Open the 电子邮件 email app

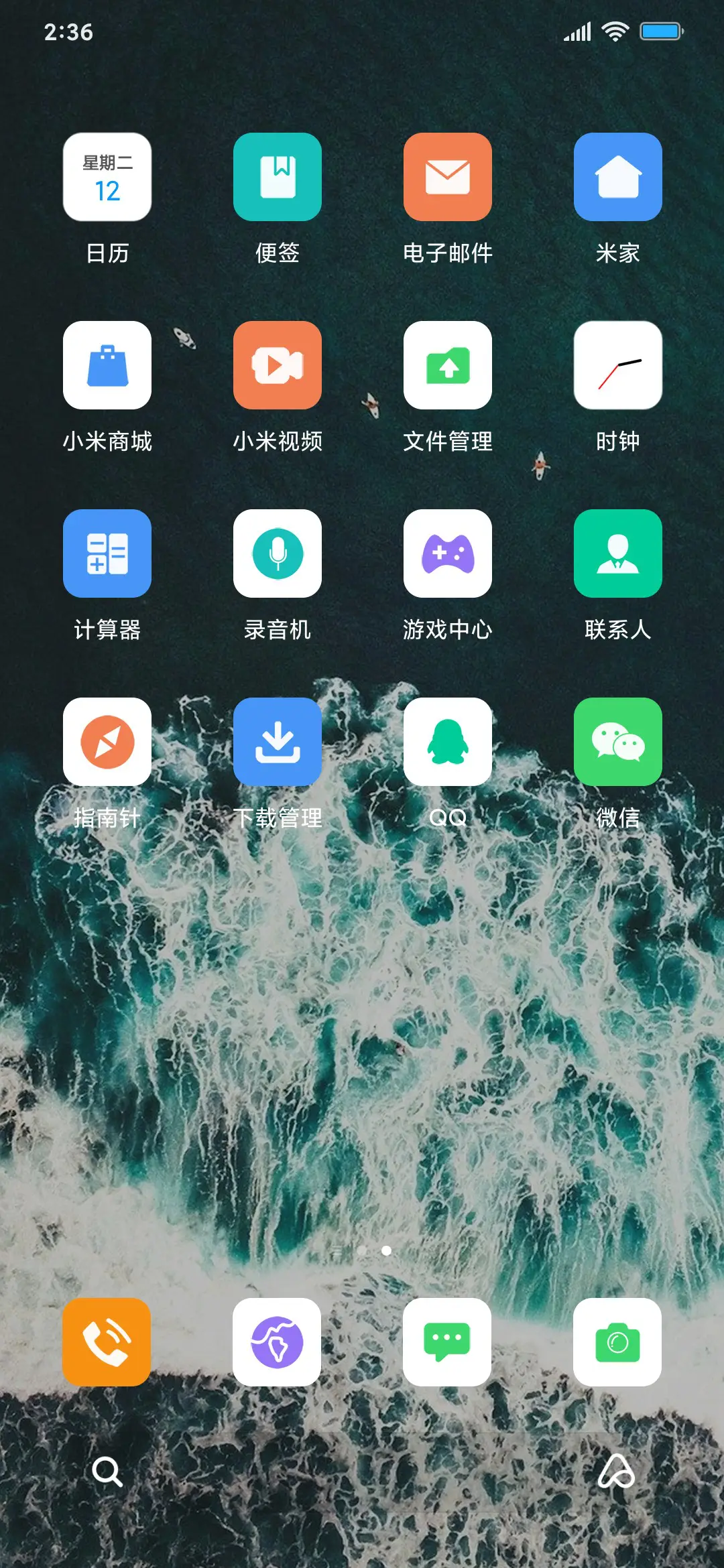pos(448,176)
